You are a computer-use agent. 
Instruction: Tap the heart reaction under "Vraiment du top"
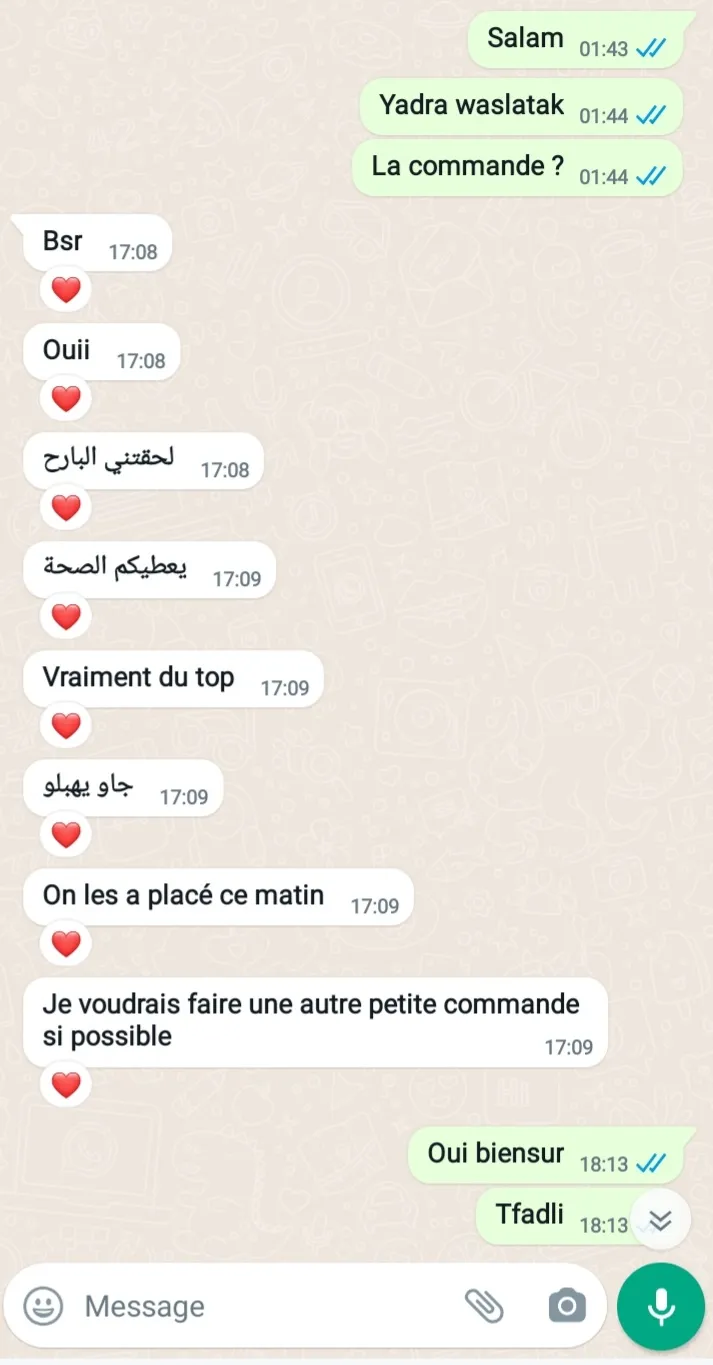[x=66, y=726]
